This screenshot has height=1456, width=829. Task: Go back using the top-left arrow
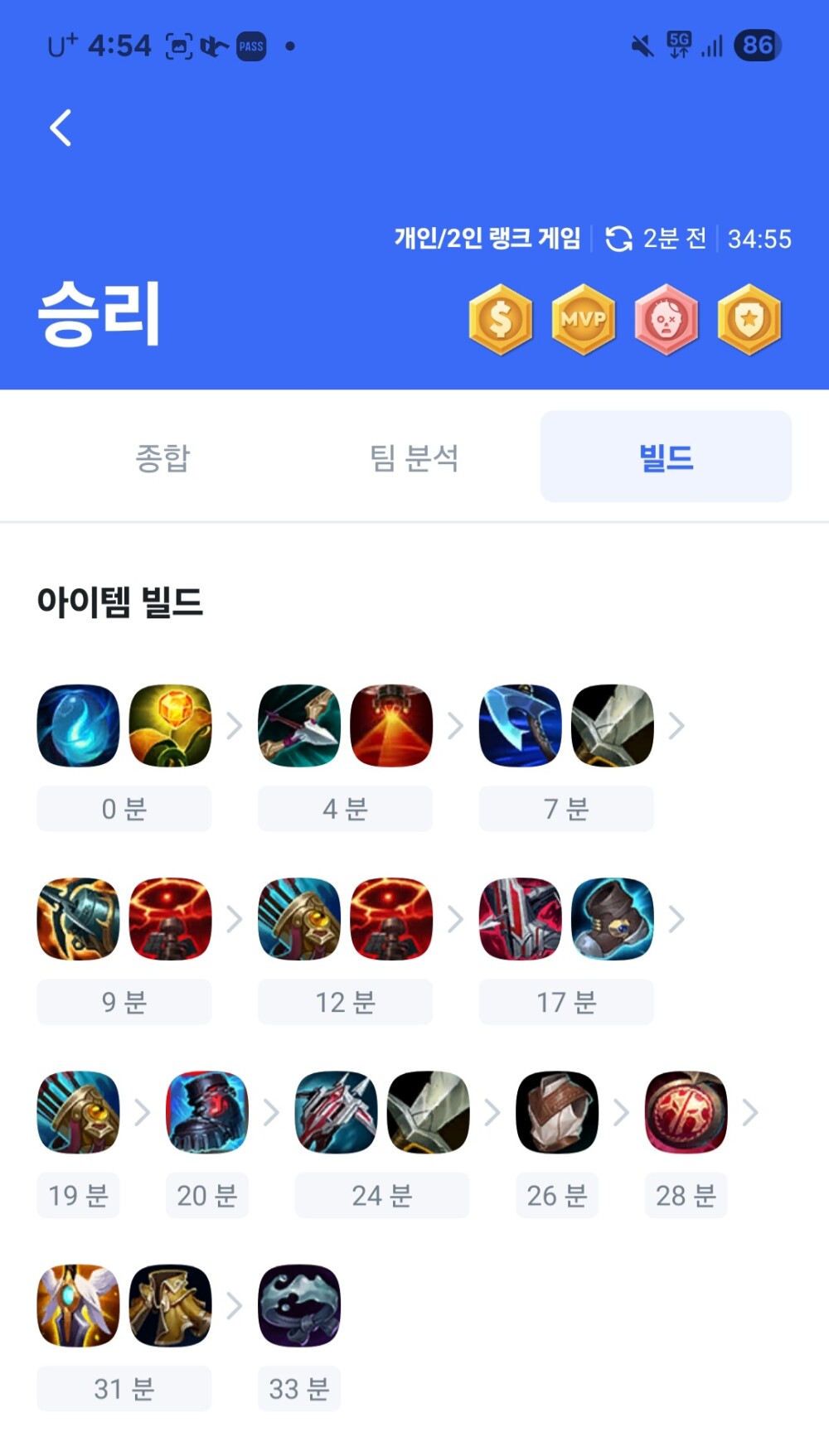click(61, 128)
